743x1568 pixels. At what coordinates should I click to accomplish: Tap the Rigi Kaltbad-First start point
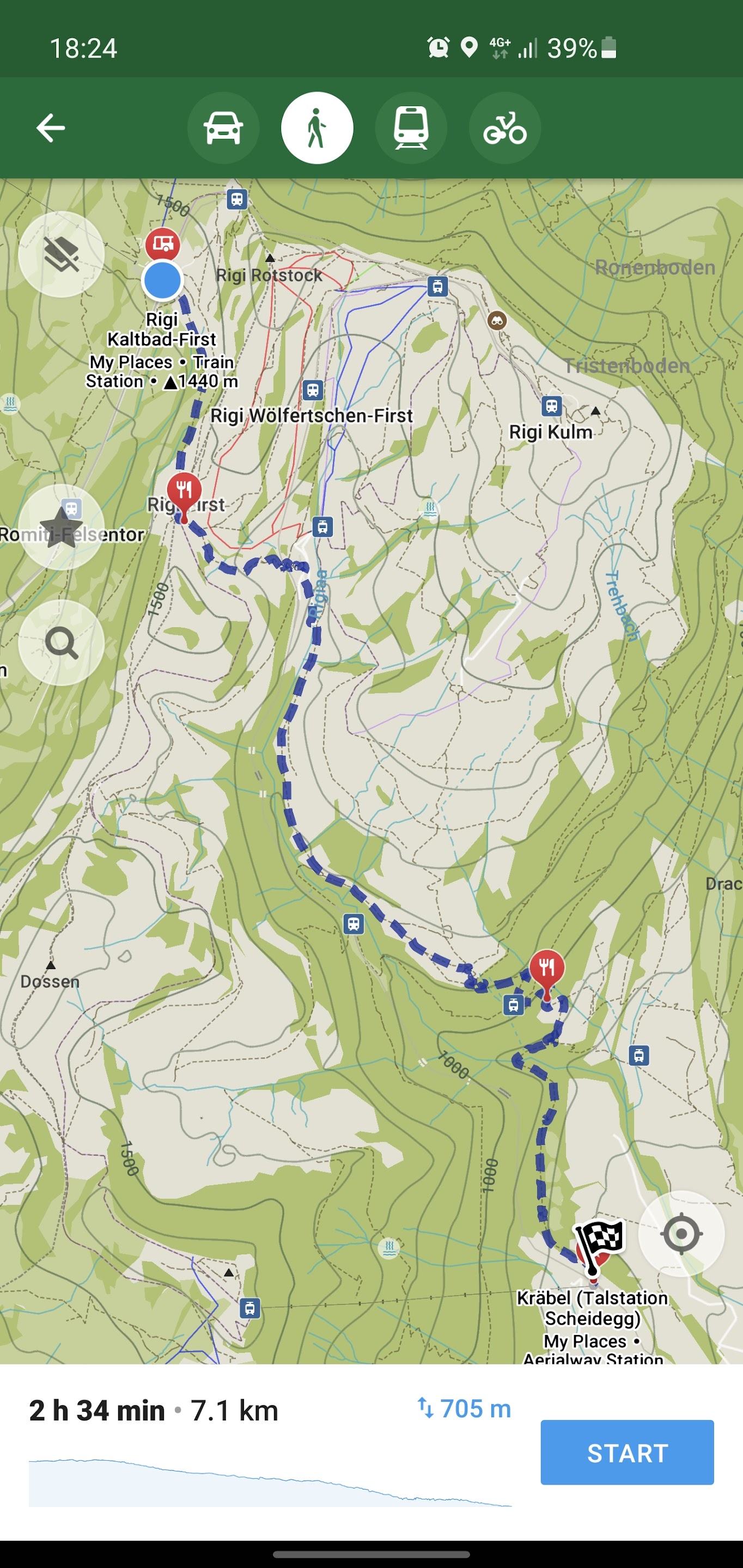(x=162, y=280)
